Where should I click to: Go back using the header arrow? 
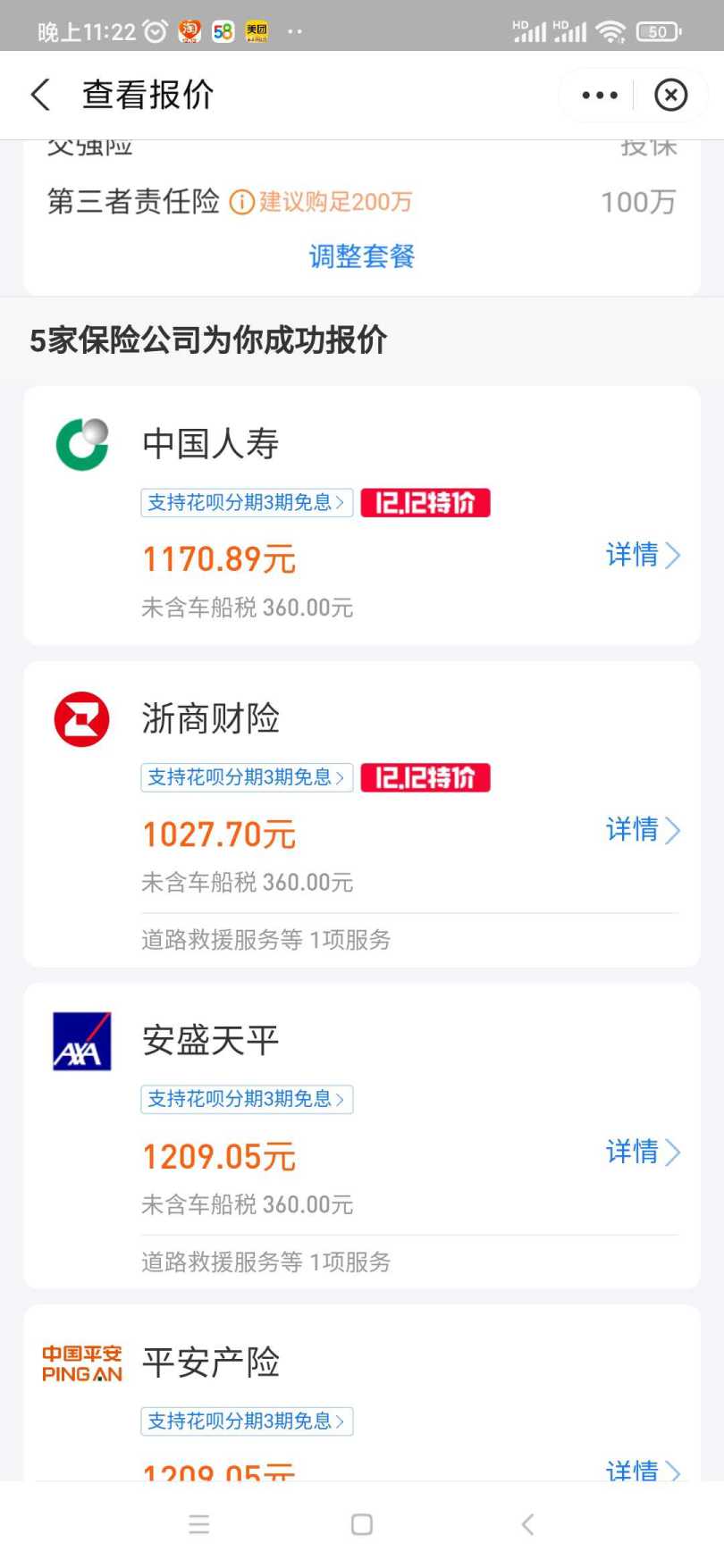(x=40, y=95)
